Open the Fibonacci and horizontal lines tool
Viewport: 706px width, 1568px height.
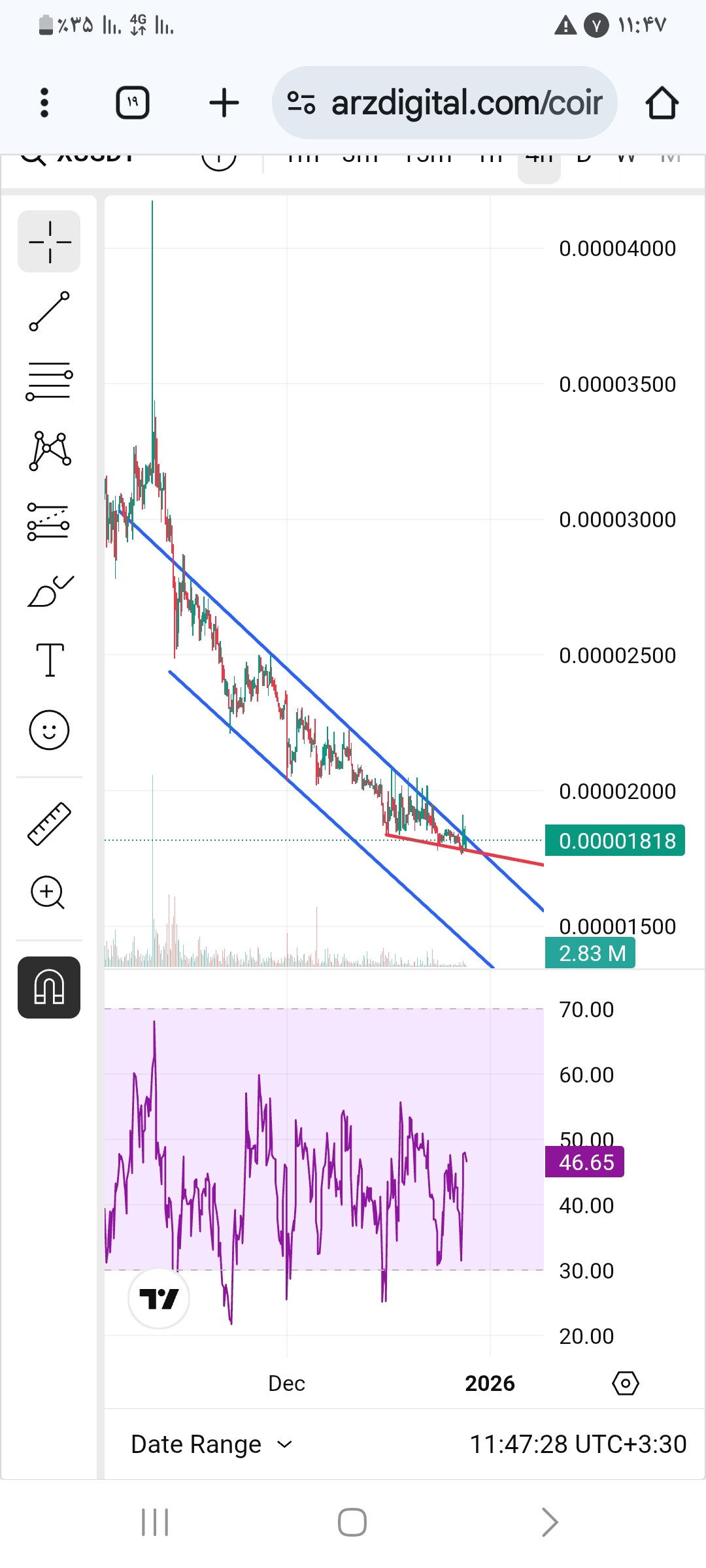point(49,381)
